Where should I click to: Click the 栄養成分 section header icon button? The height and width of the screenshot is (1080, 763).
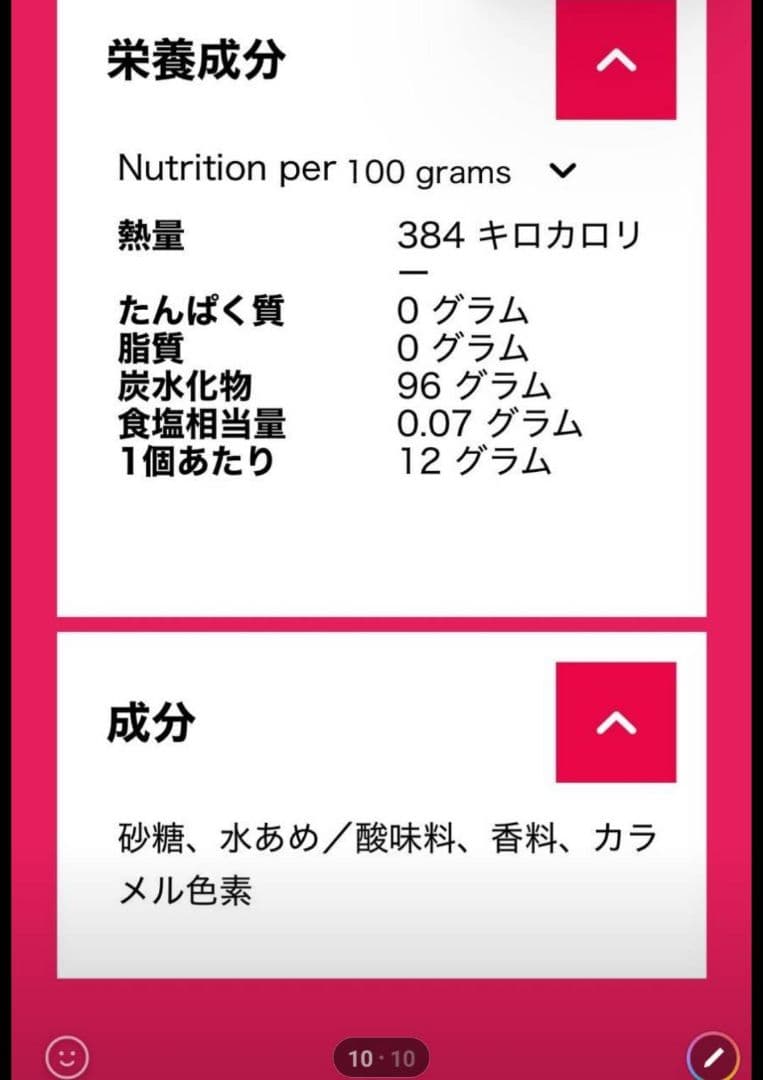(616, 61)
